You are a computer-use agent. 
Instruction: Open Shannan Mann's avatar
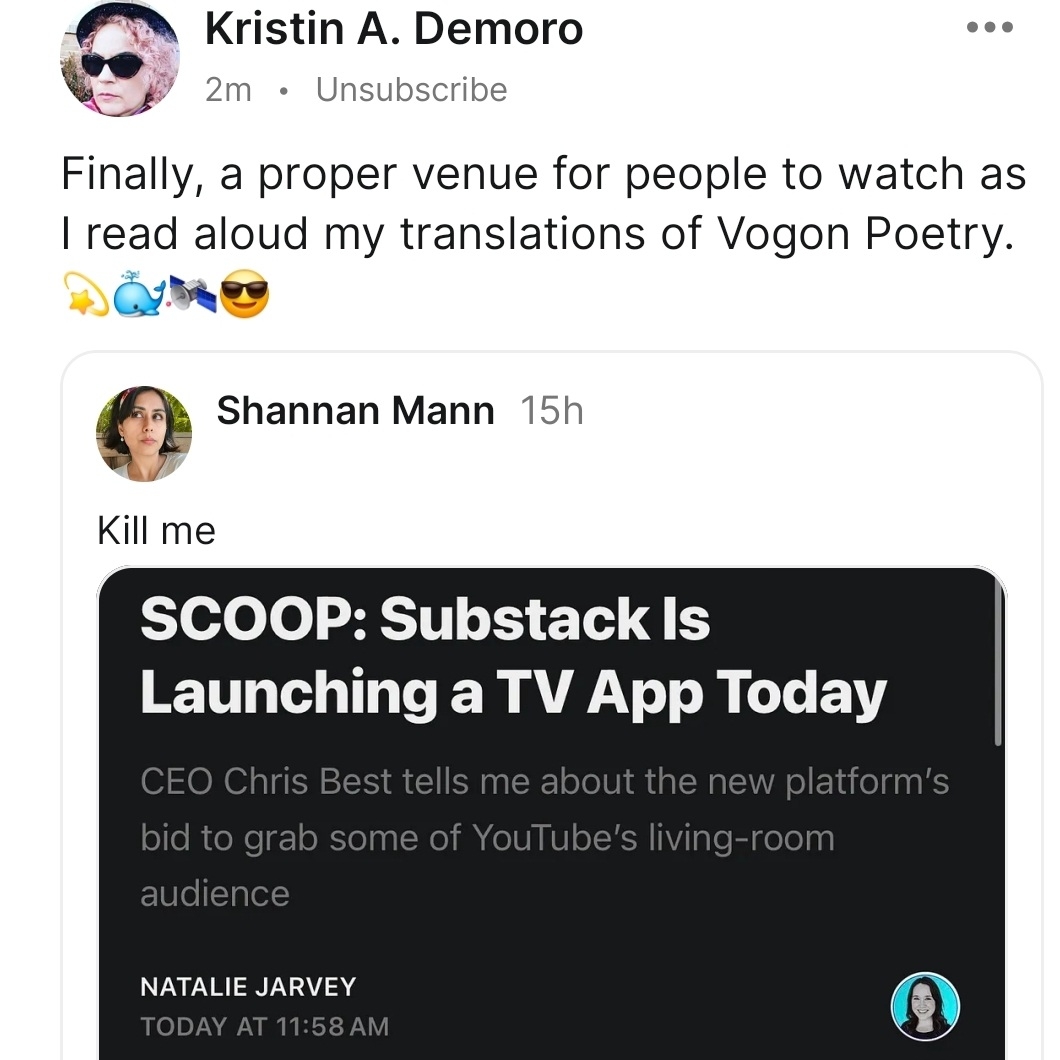144,433
